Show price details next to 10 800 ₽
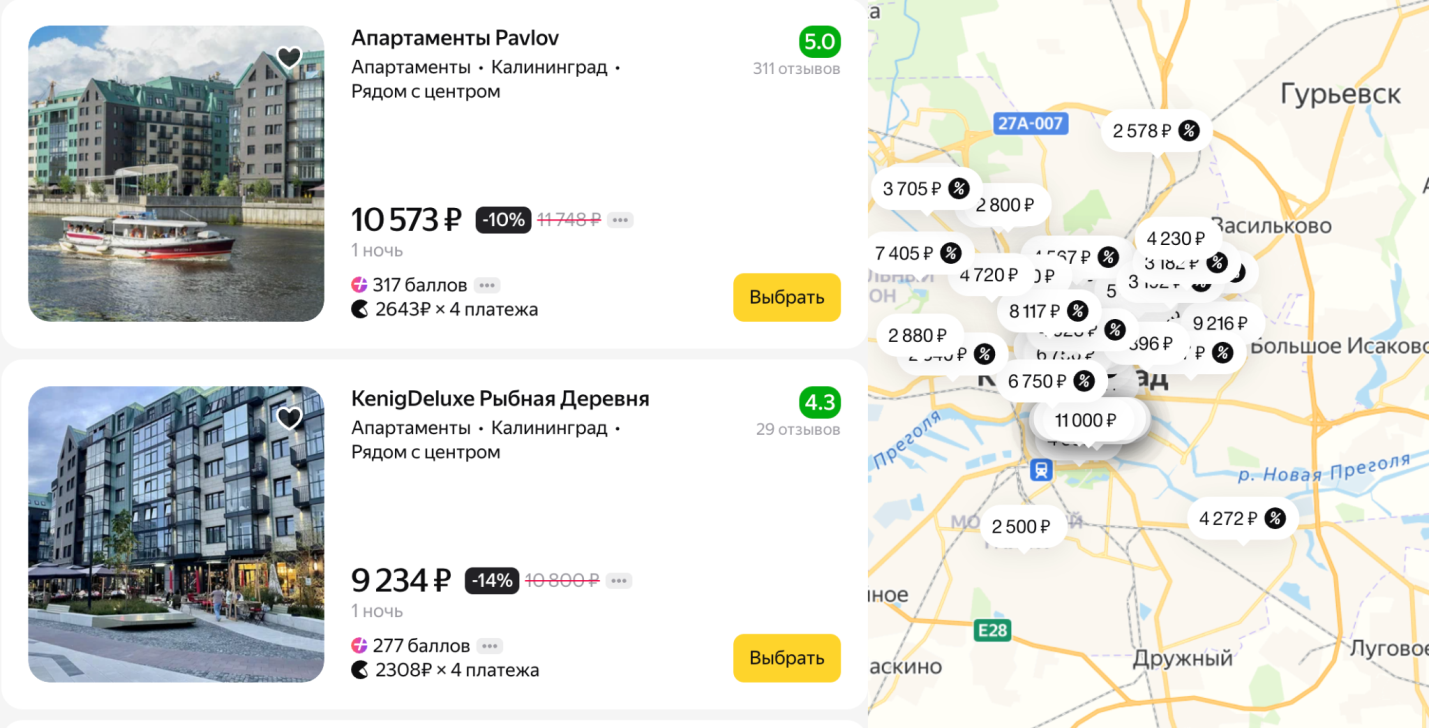 [x=618, y=581]
